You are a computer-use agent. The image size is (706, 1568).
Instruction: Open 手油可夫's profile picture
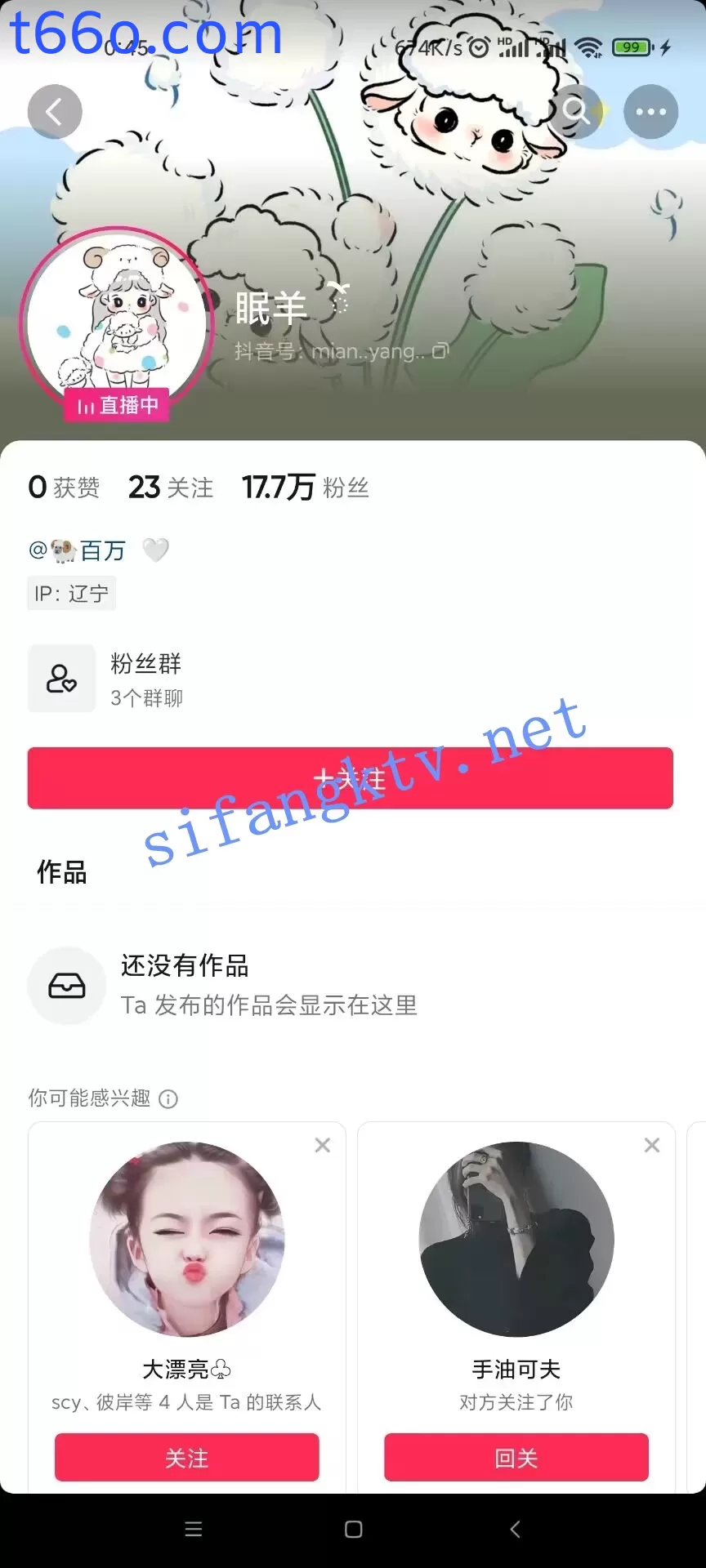[516, 1239]
